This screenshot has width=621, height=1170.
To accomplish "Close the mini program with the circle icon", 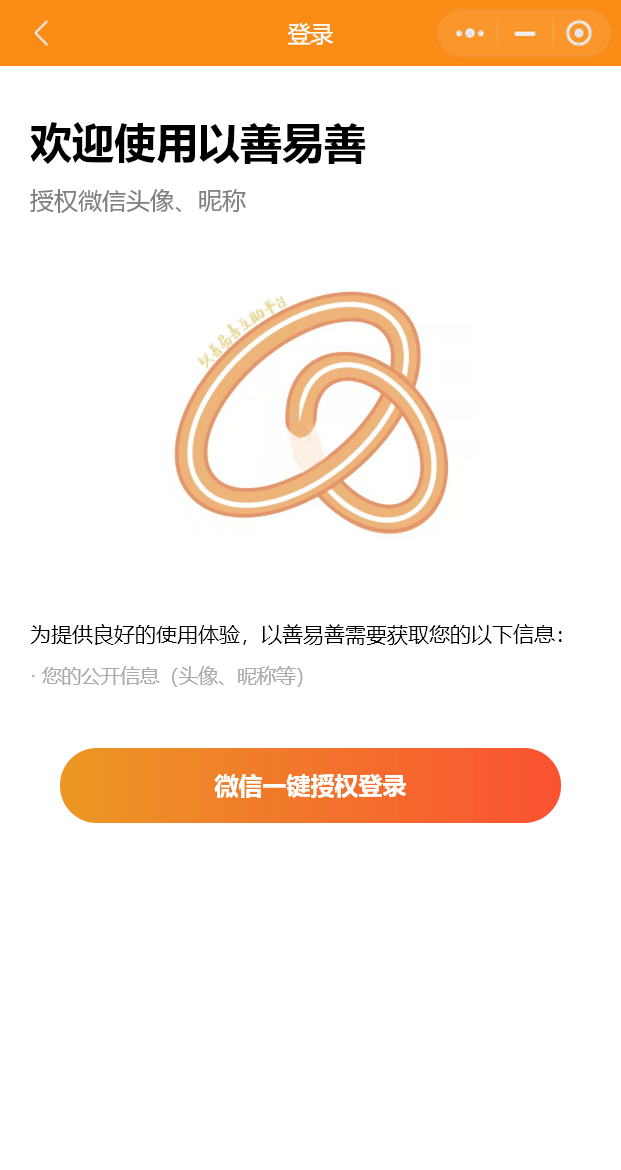I will tap(578, 34).
